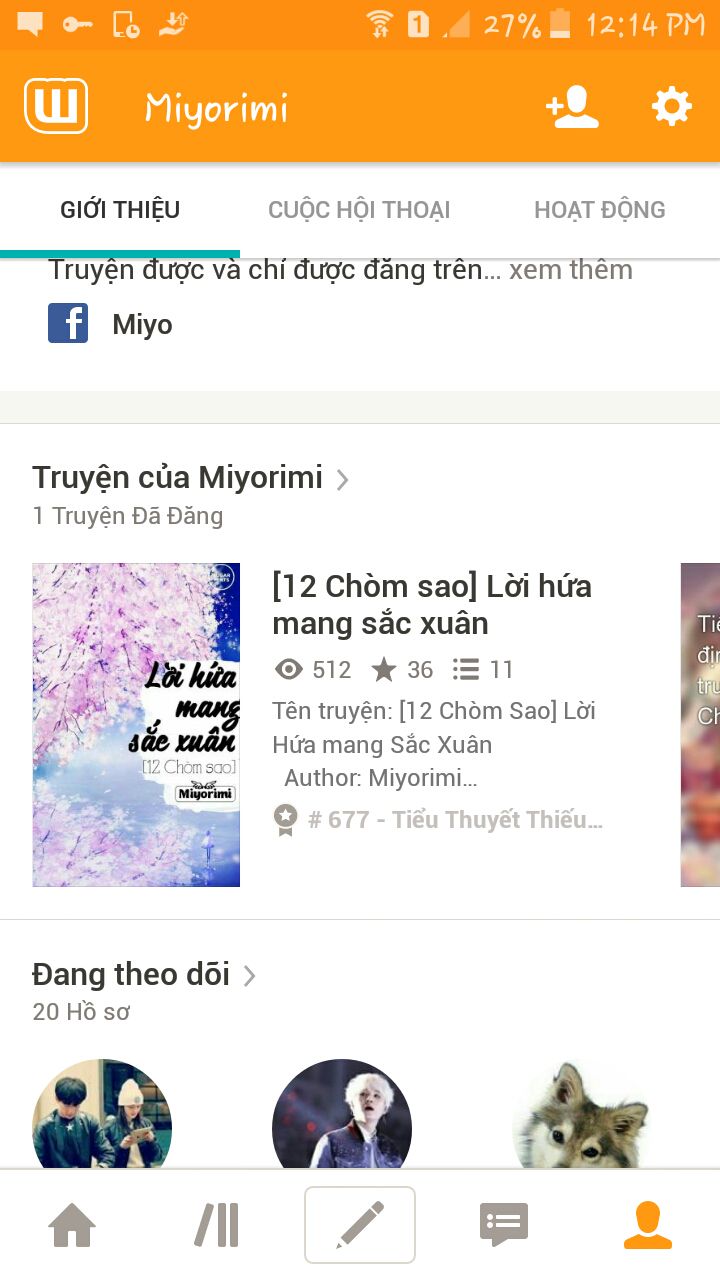Viewport: 720px width, 1280px height.
Task: Select the Giới thiệu tab
Action: 120,210
